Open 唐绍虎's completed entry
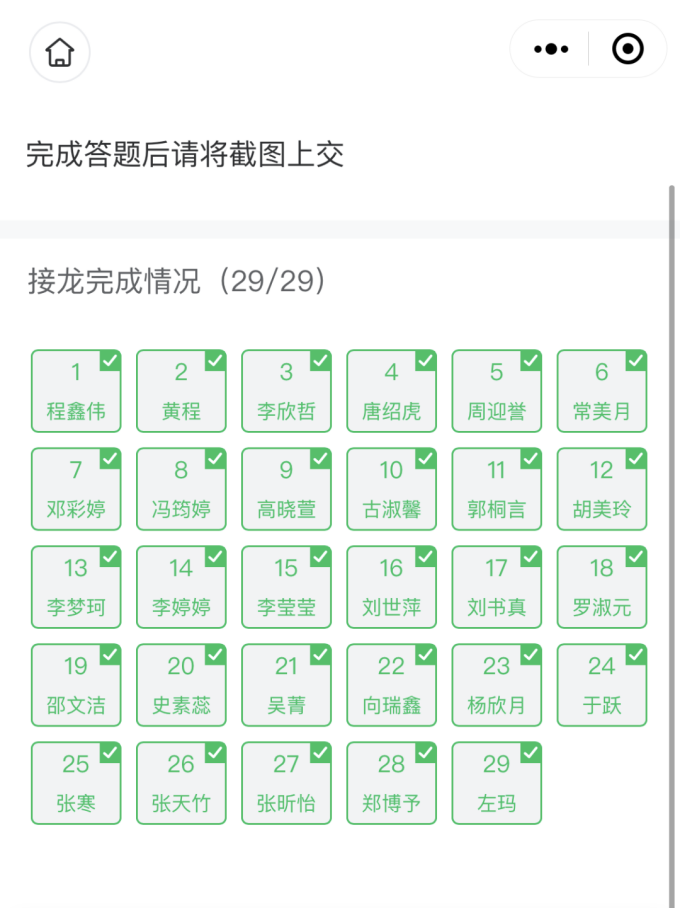This screenshot has height=908, width=681. pos(391,391)
